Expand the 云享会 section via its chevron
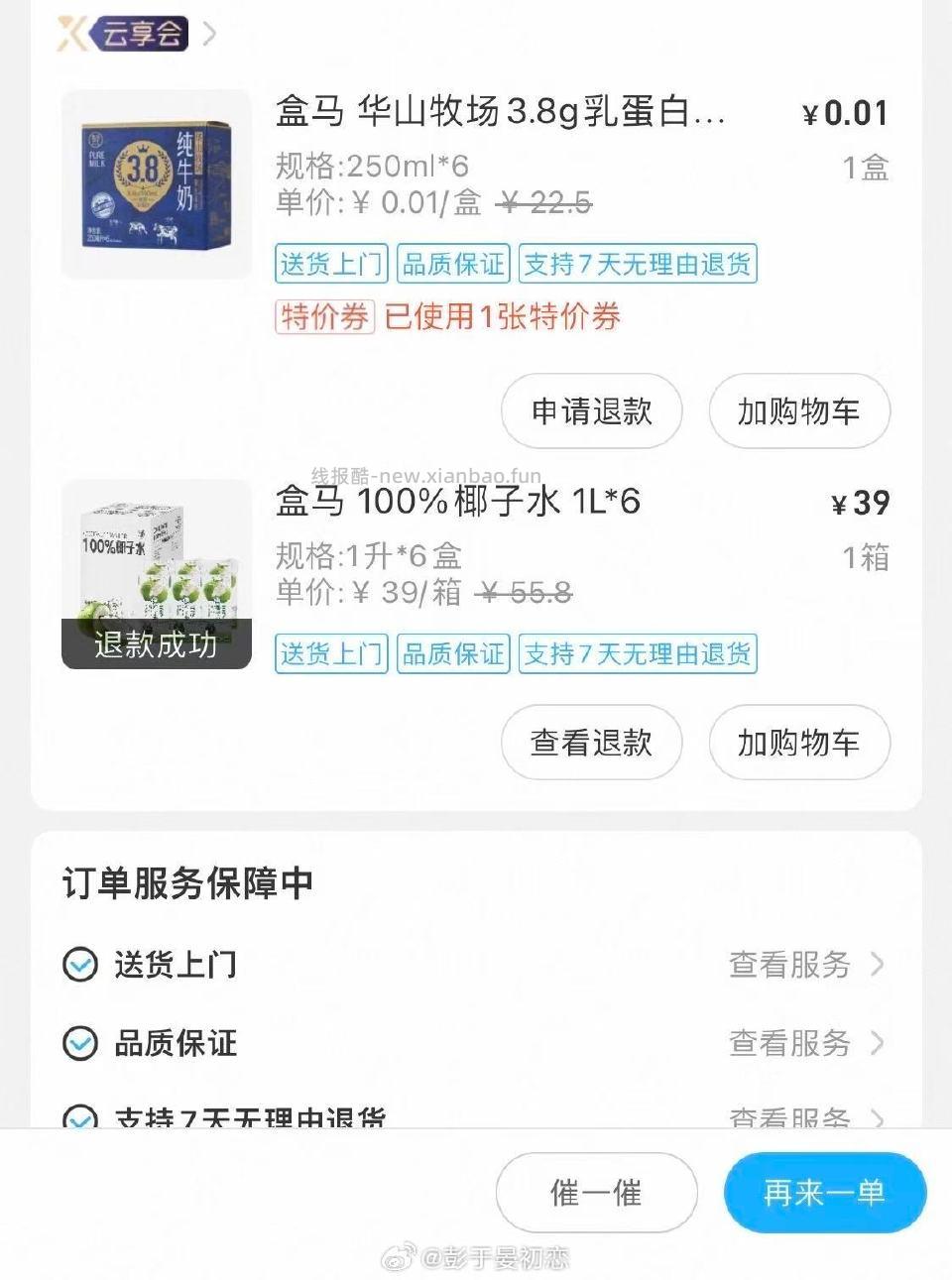 pos(208,33)
